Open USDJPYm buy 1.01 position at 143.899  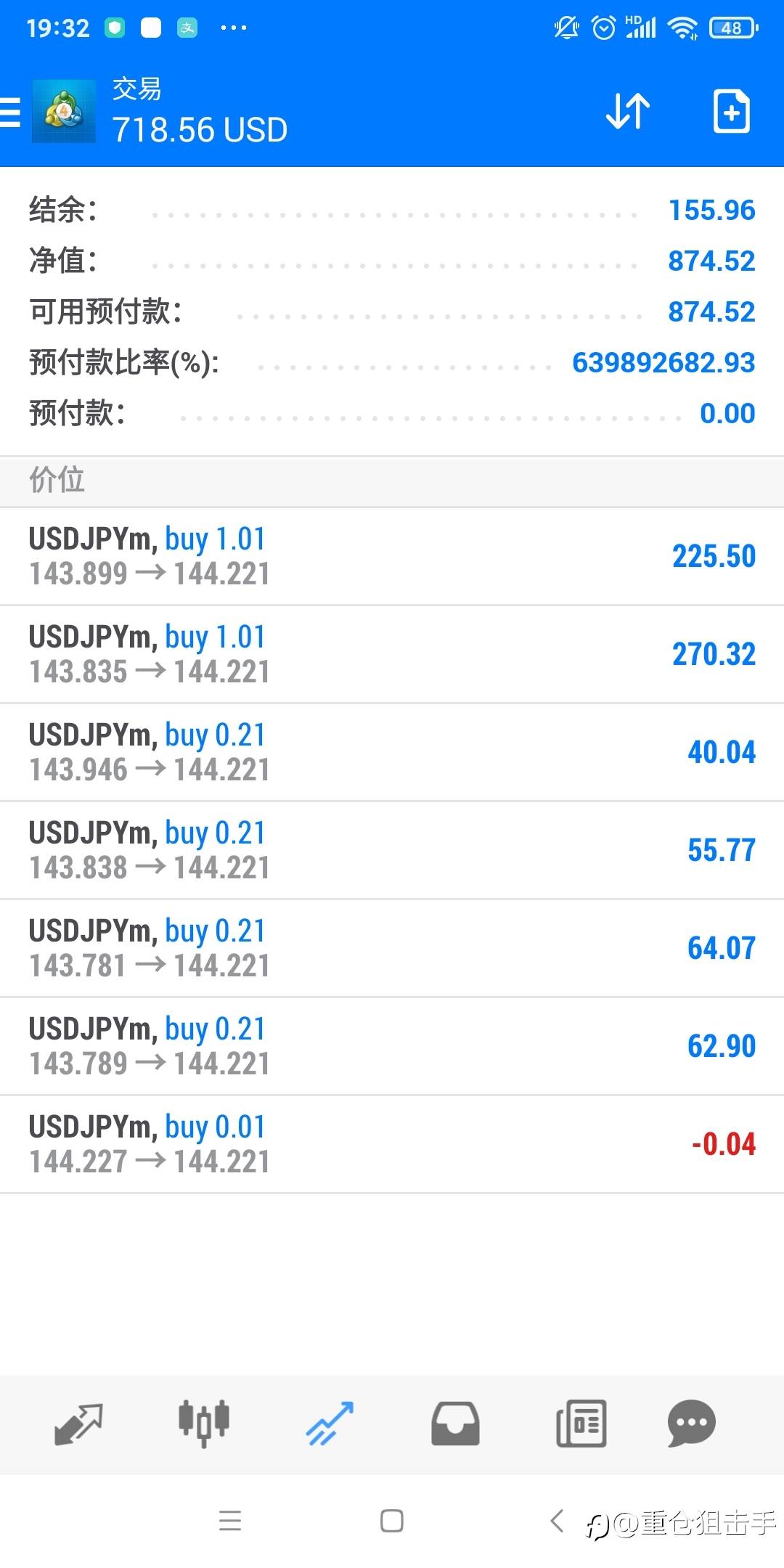tap(392, 556)
